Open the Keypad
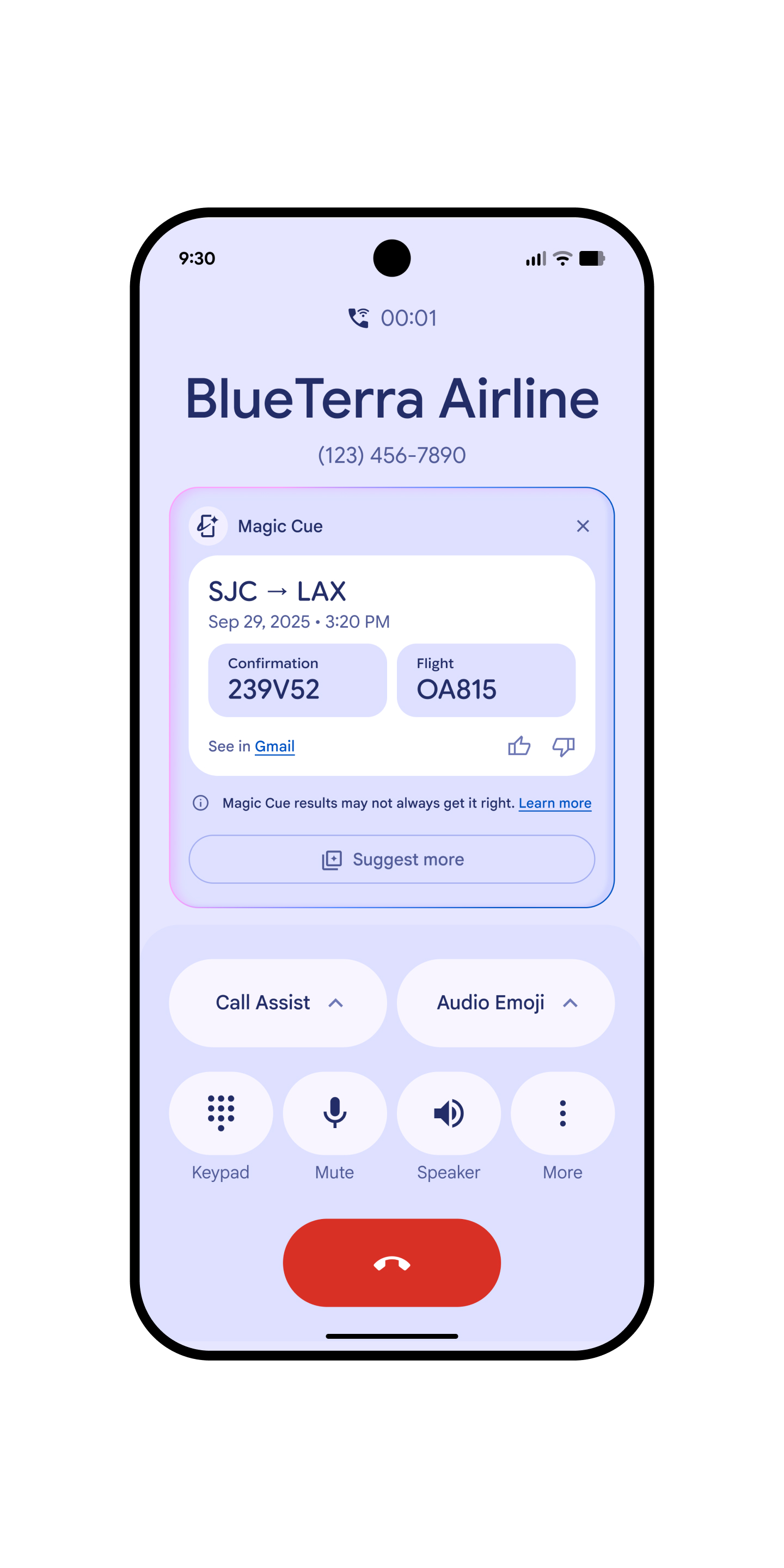This screenshot has height=1568, width=784. [x=220, y=1113]
